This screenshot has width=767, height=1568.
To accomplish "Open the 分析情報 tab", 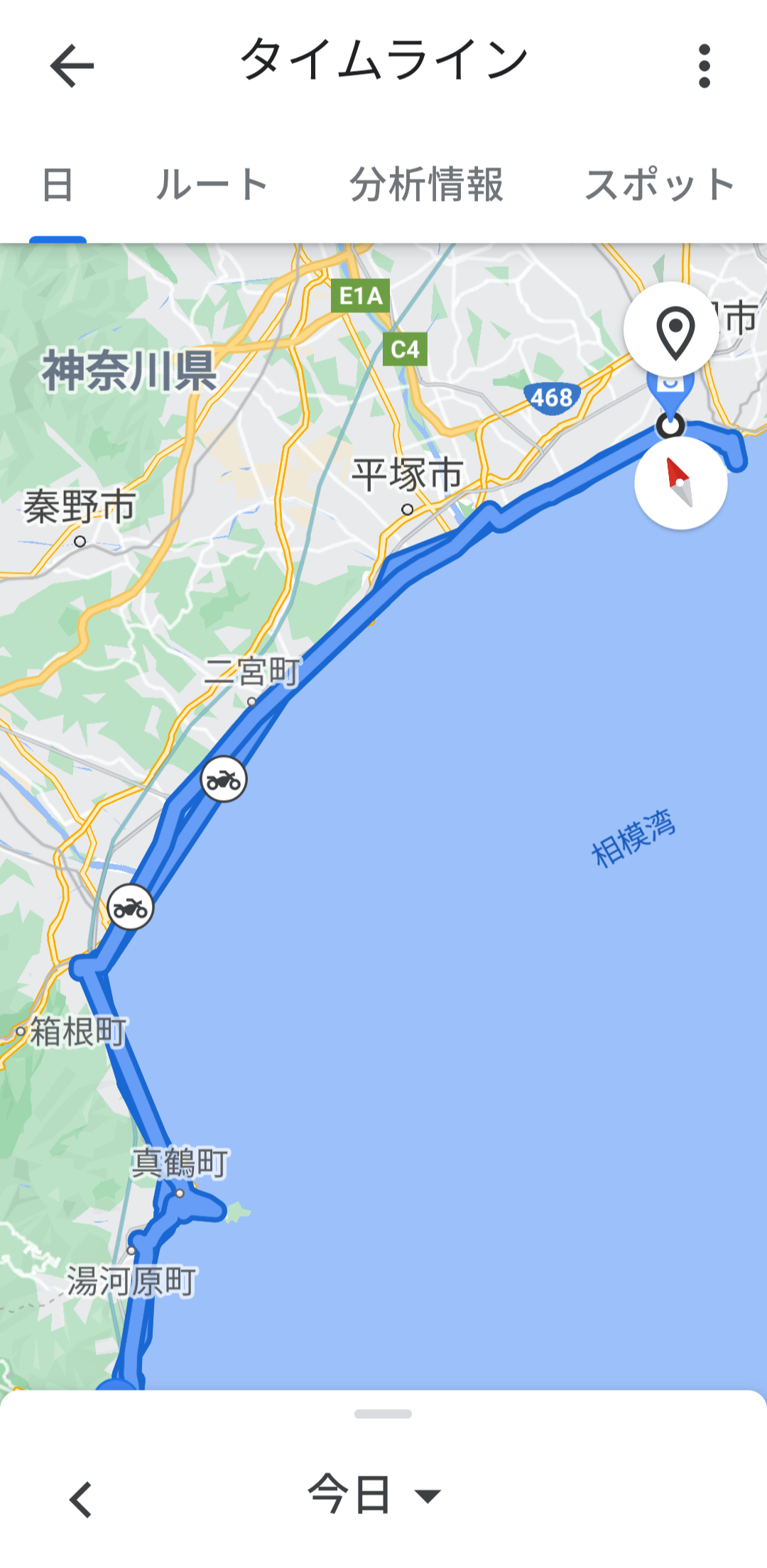I will pyautogui.click(x=426, y=185).
